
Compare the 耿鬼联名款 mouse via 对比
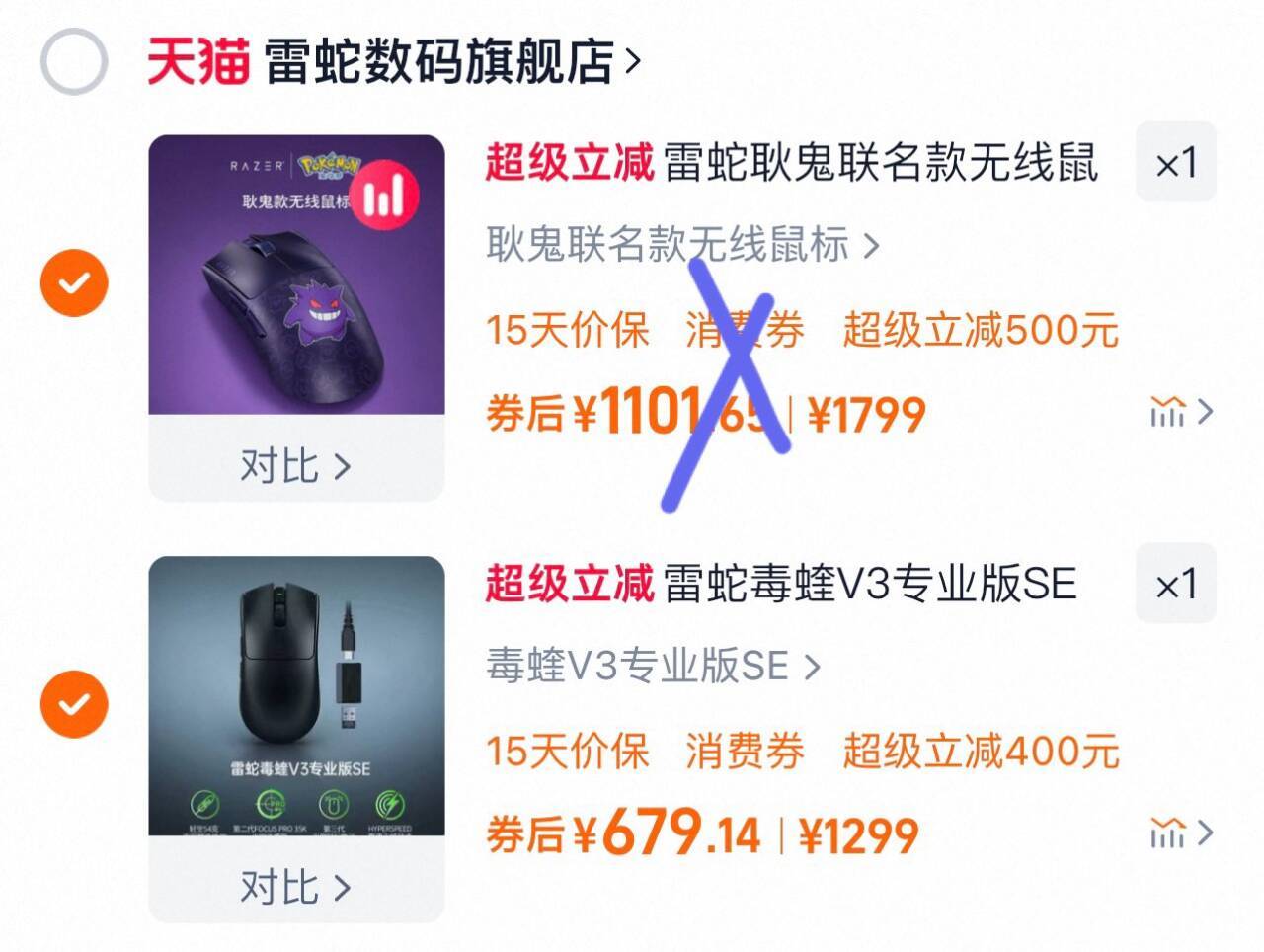(x=296, y=465)
